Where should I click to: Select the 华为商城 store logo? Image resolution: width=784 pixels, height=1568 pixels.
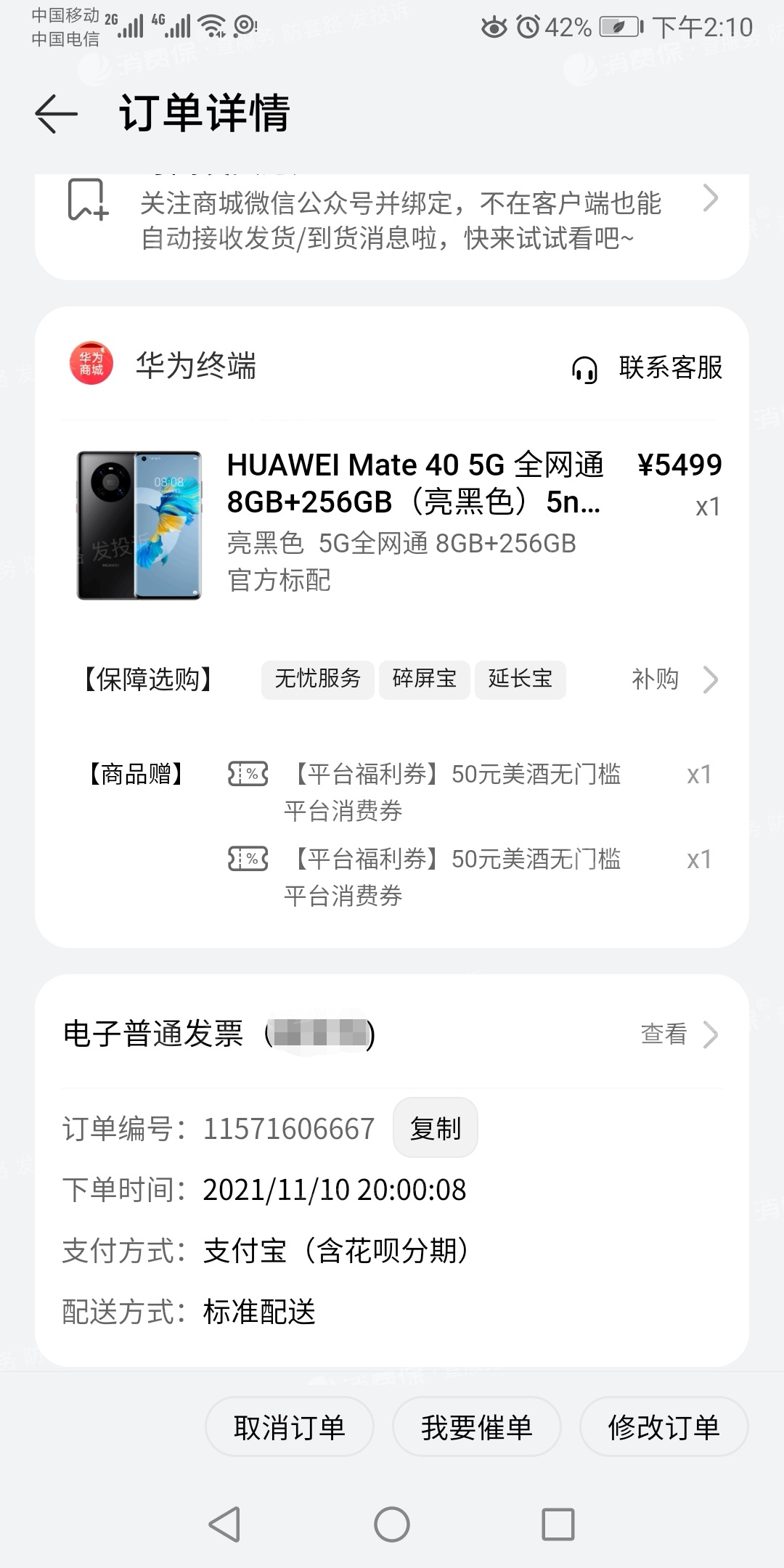click(x=90, y=367)
